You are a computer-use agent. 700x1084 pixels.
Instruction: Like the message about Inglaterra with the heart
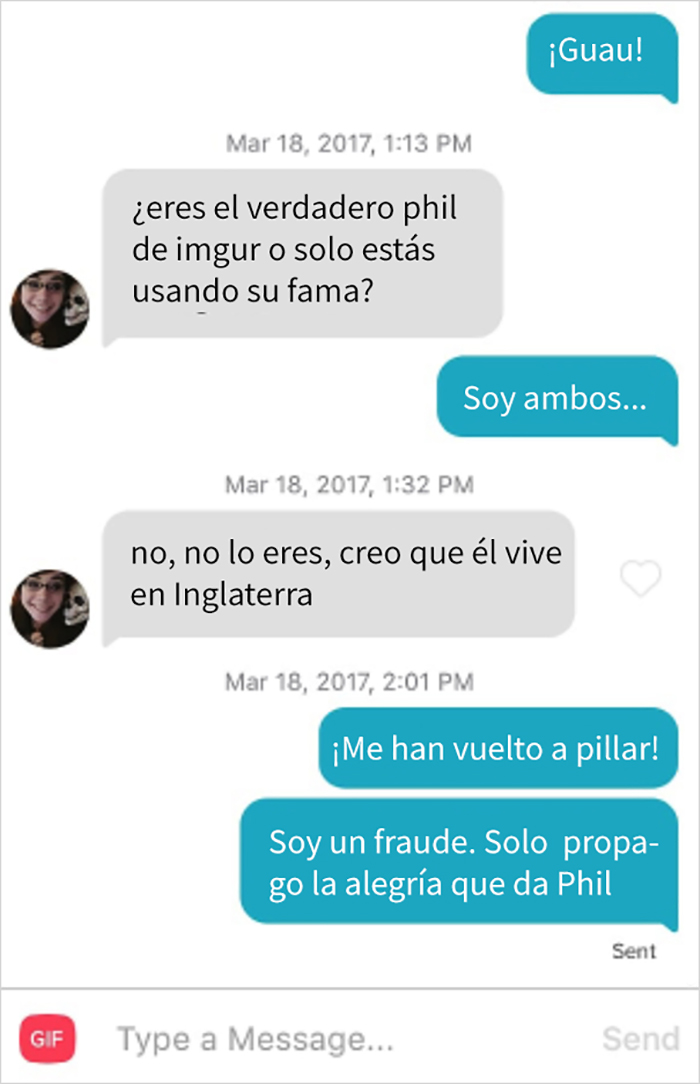coord(640,579)
